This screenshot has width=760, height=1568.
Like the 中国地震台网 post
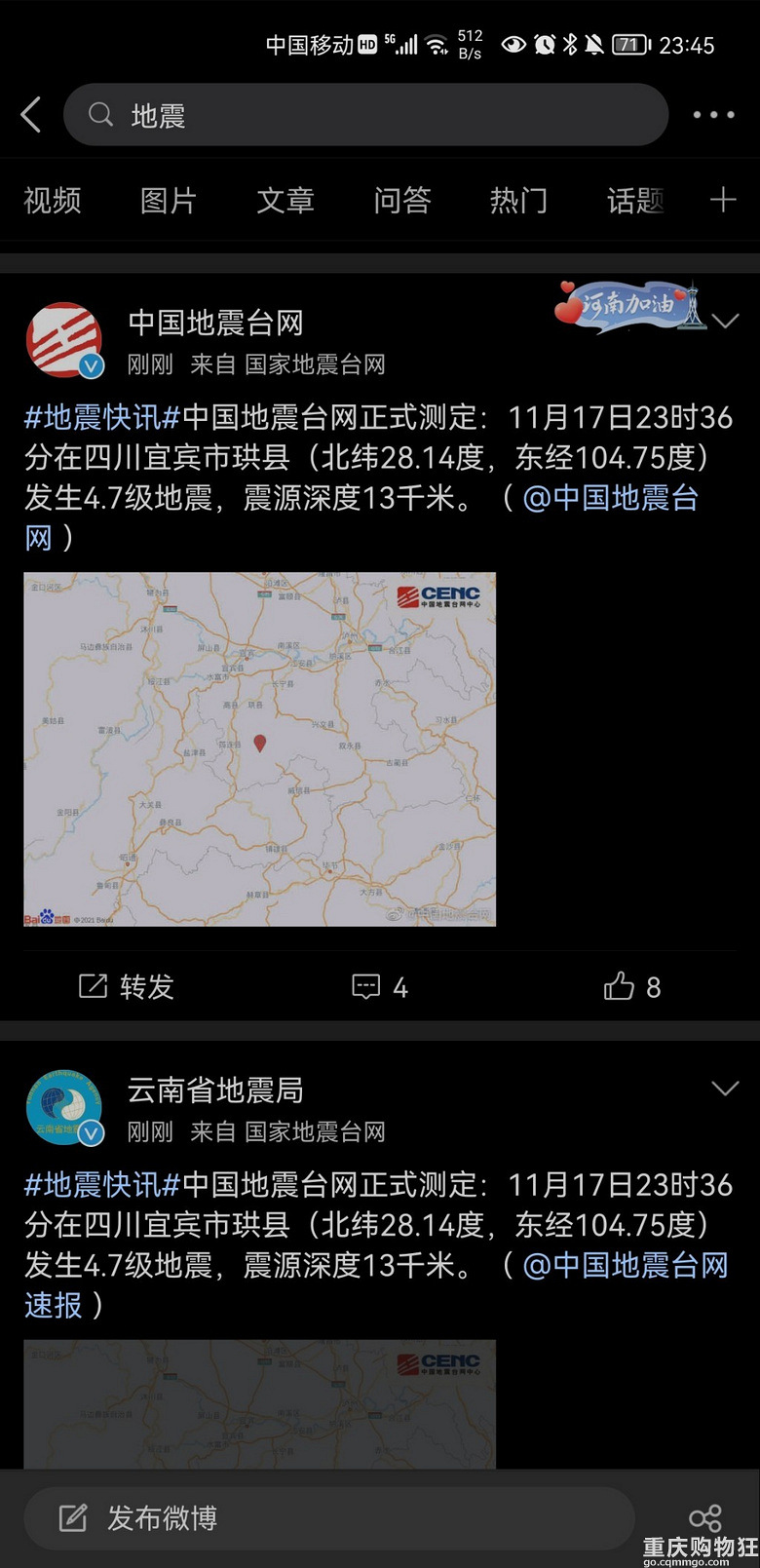tap(632, 987)
